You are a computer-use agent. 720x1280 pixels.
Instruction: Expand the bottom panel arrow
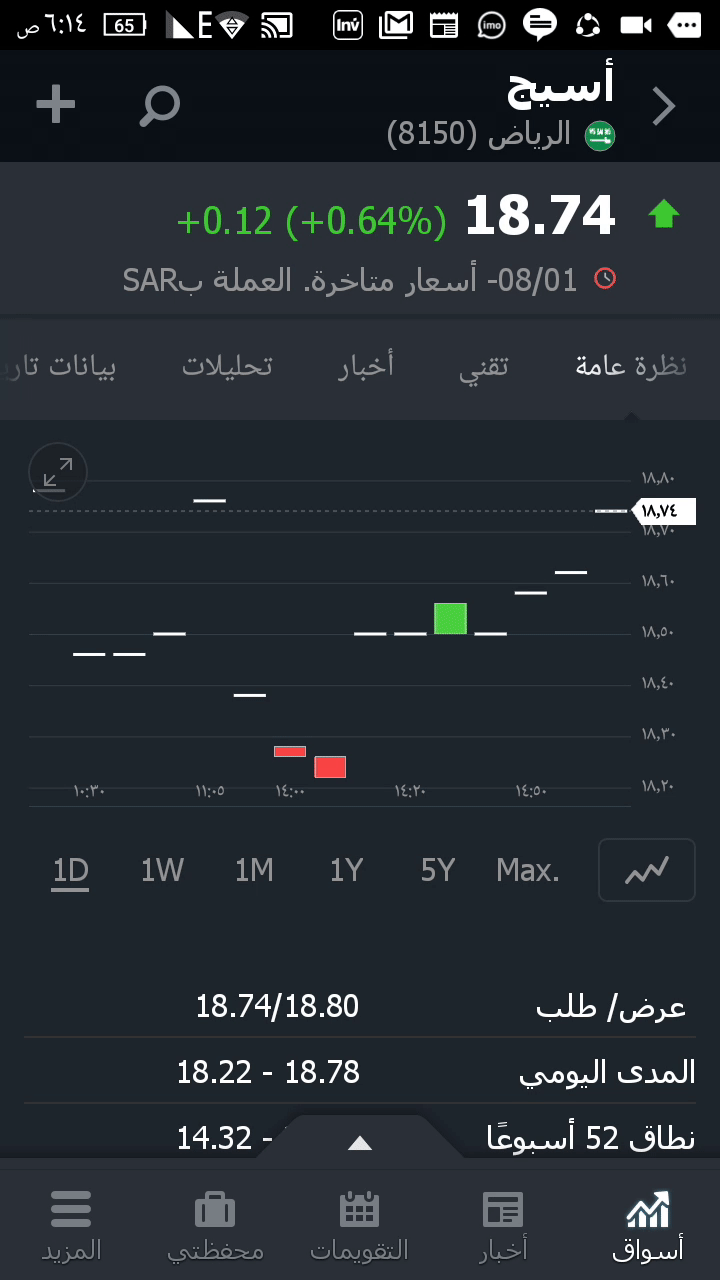pyautogui.click(x=360, y=1143)
